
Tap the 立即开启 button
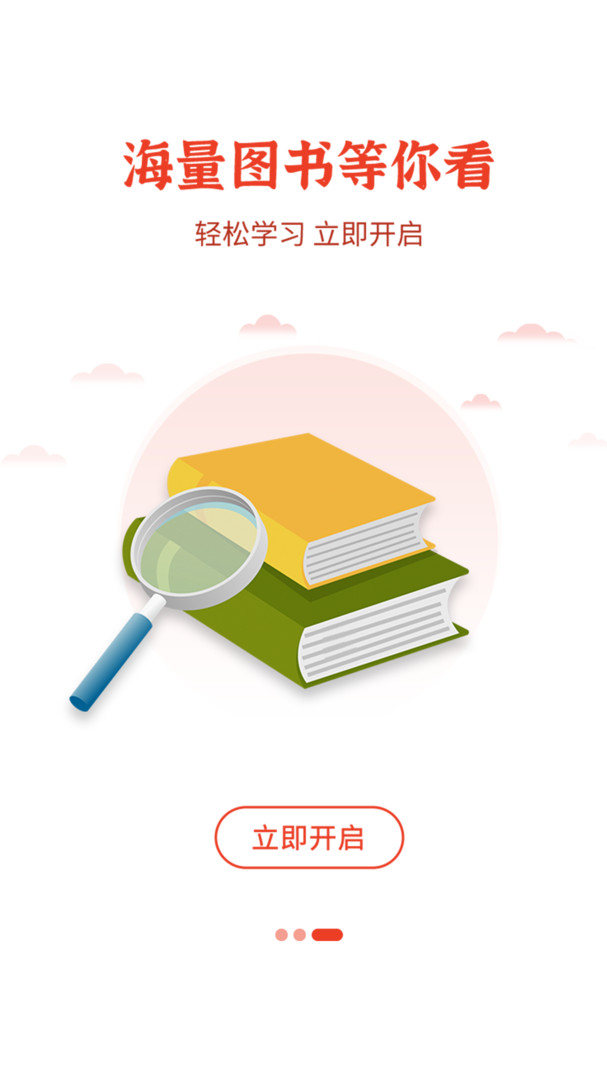[x=309, y=838]
